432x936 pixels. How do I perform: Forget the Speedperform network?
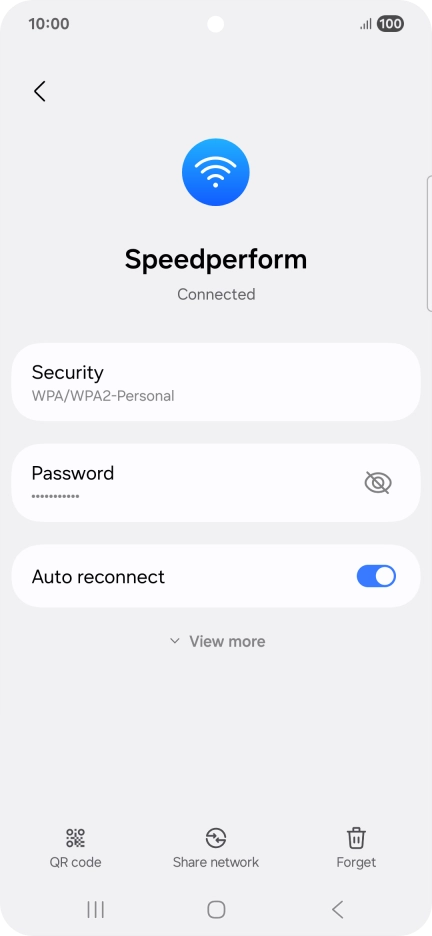click(356, 848)
